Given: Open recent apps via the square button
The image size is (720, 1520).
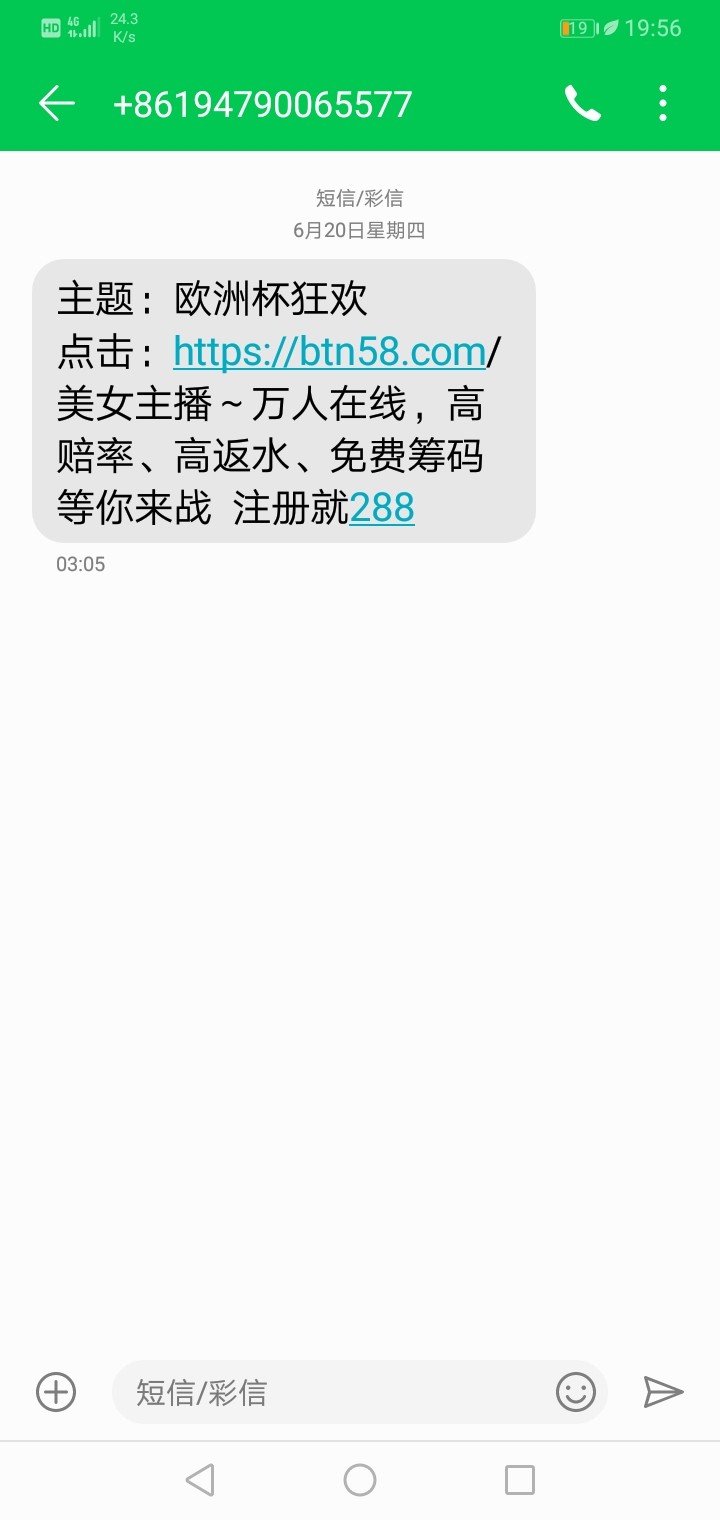Looking at the screenshot, I should tap(520, 1479).
